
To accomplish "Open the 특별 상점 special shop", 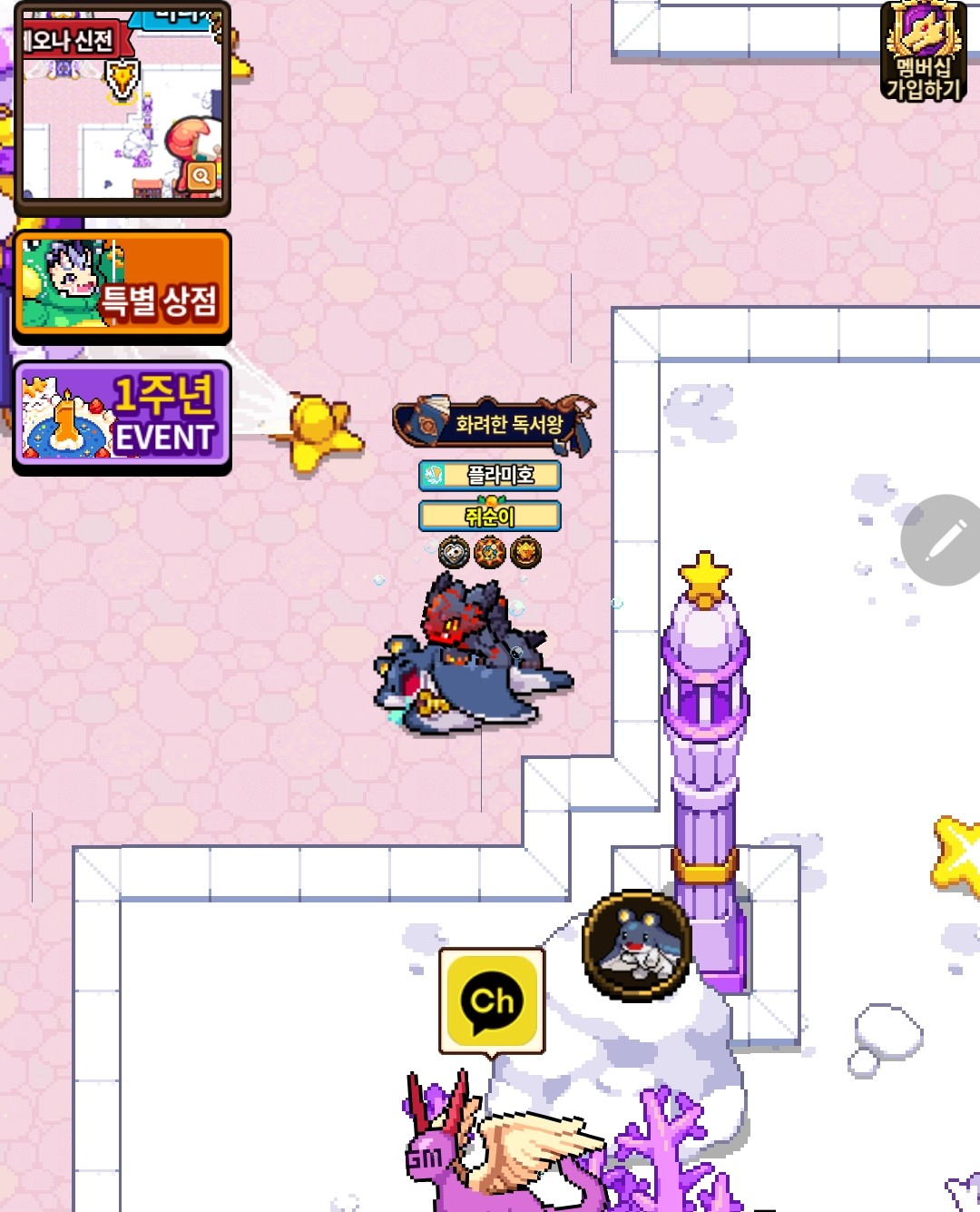I will tap(122, 286).
